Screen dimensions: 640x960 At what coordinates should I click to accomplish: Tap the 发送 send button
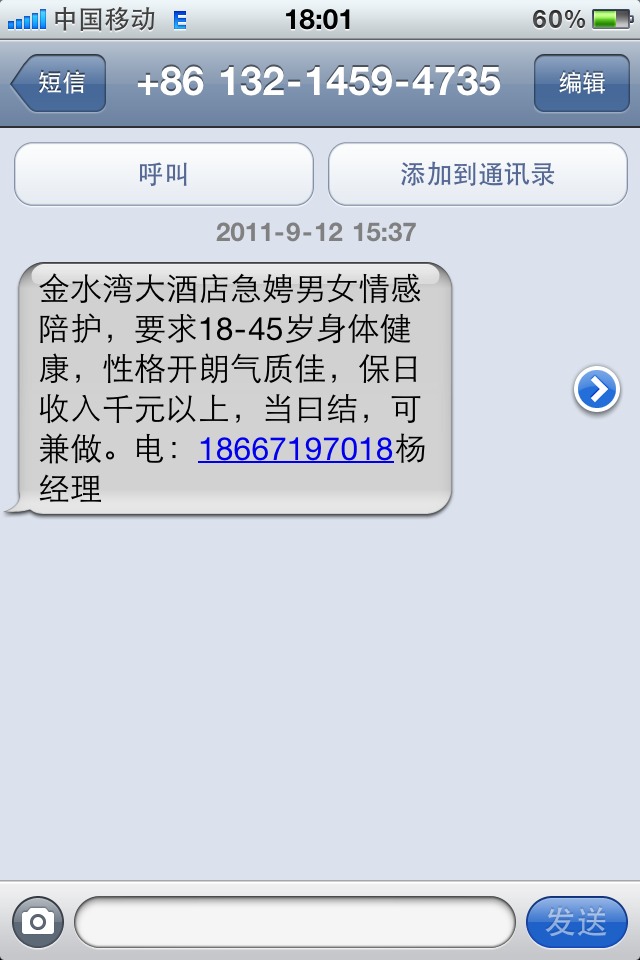pos(576,921)
